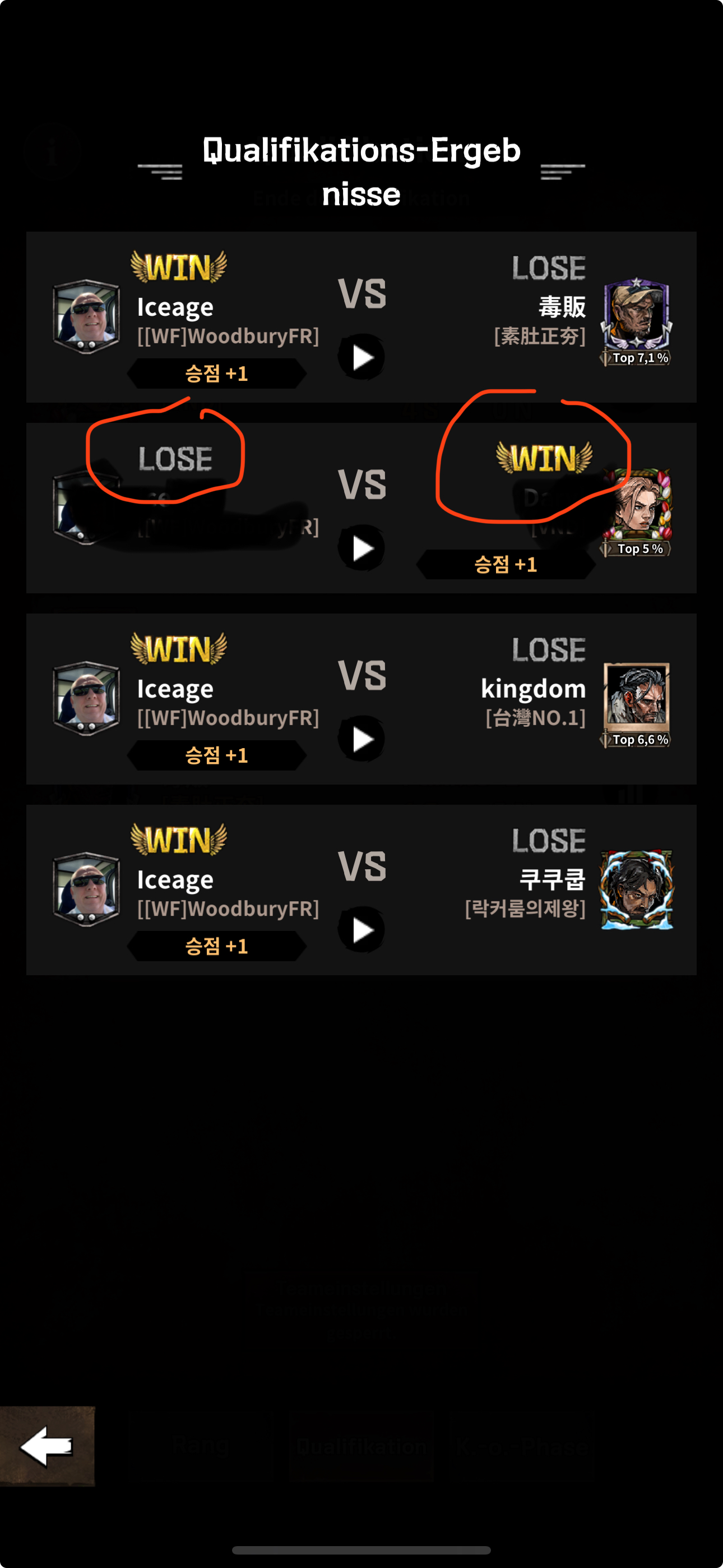Play the replay against 毒販

click(x=361, y=357)
